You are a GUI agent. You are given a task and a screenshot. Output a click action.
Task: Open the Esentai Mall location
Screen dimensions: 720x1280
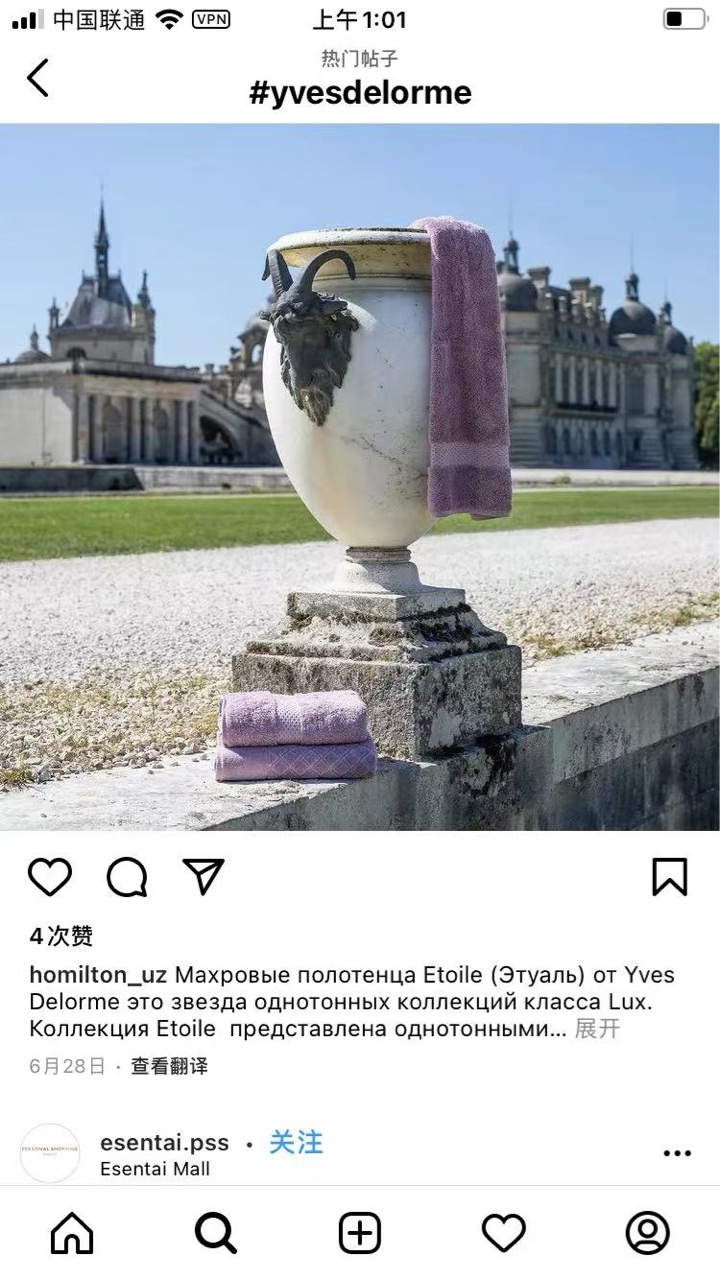point(155,1169)
